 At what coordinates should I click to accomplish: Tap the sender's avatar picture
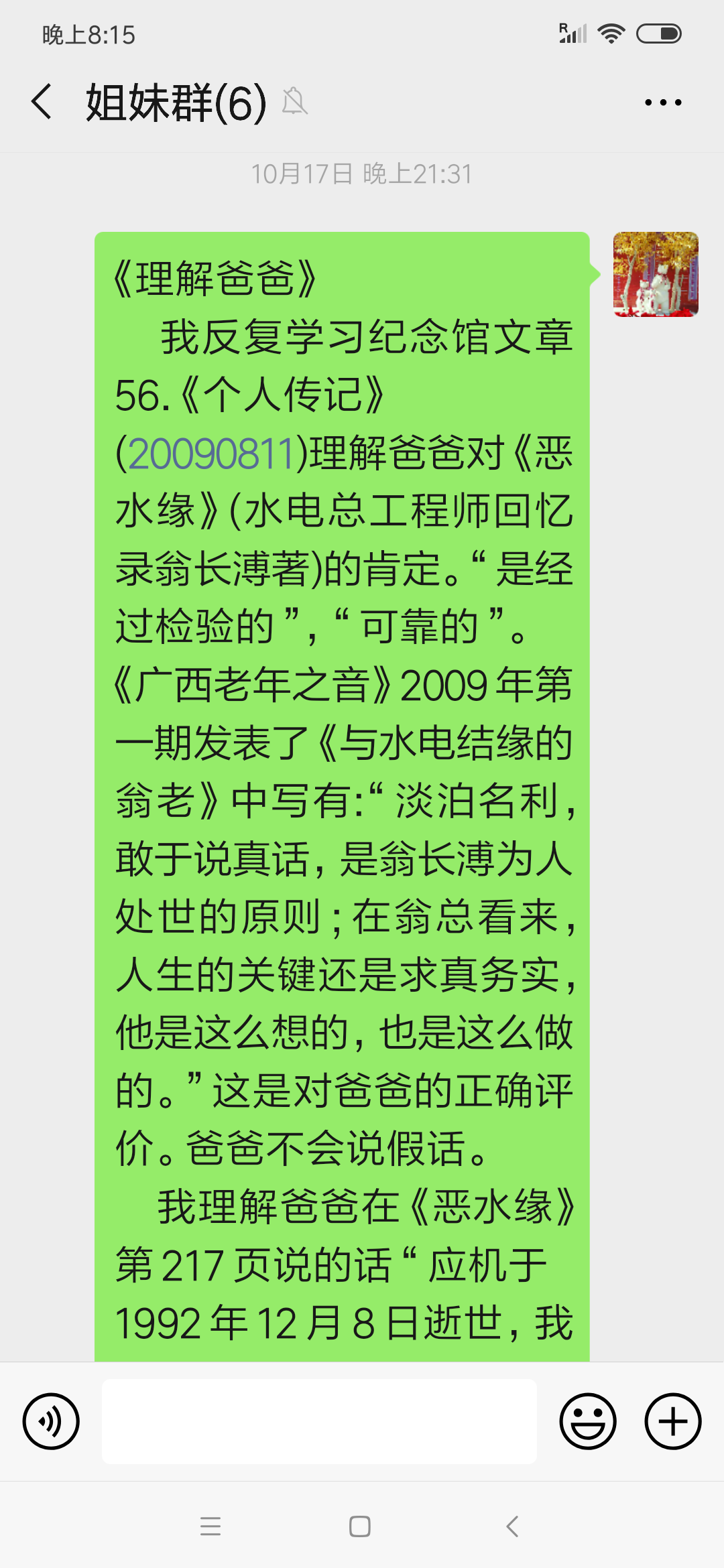[655, 274]
